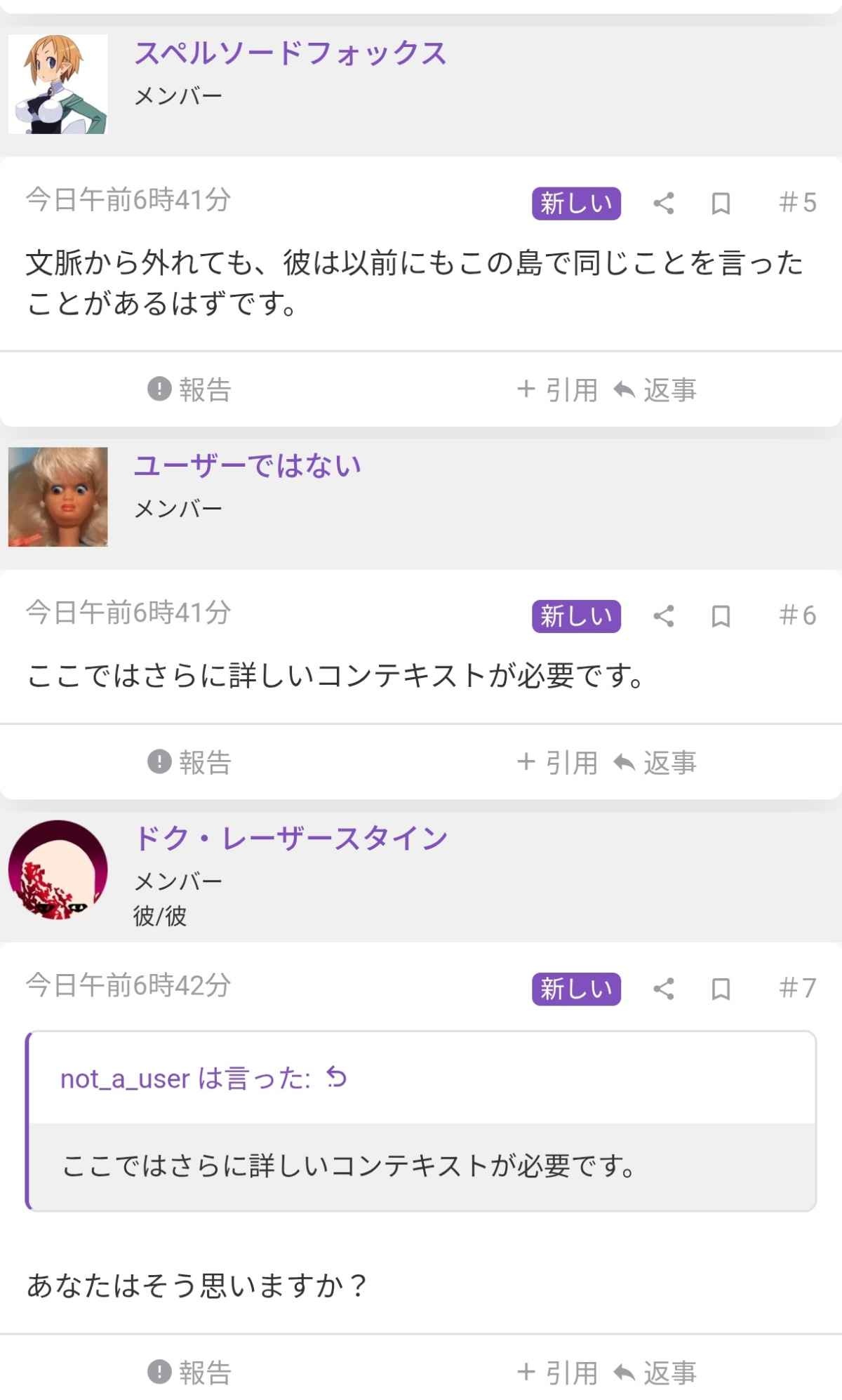The image size is (842, 1400).
Task: Share post #6
Action: [663, 616]
